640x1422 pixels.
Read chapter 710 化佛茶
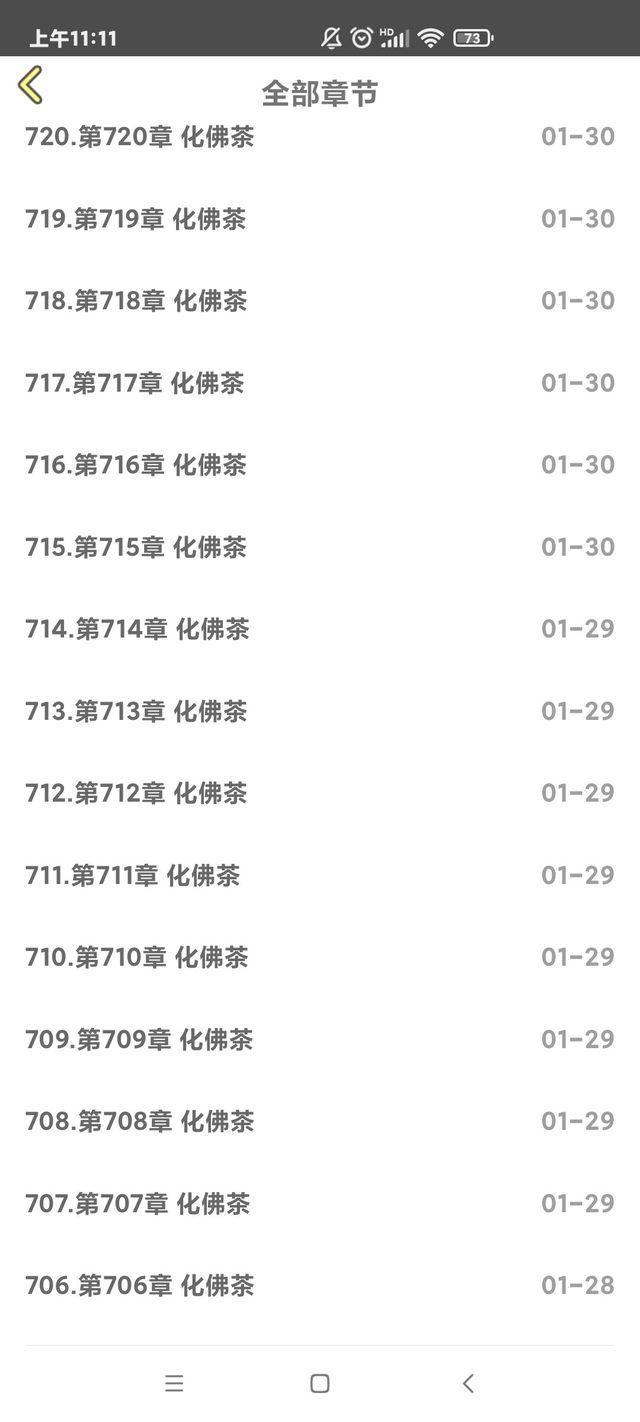tap(137, 957)
